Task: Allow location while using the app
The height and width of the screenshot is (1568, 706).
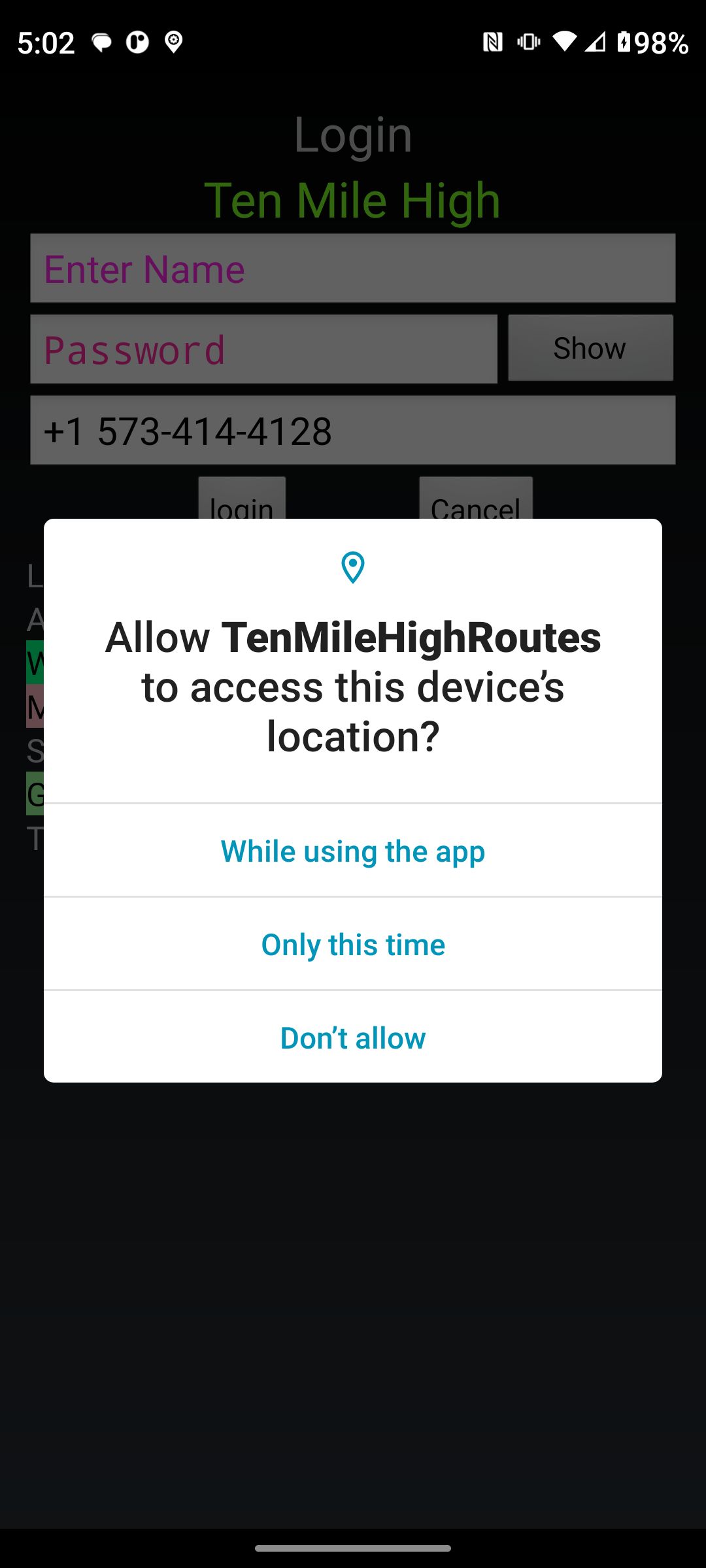Action: (x=353, y=851)
